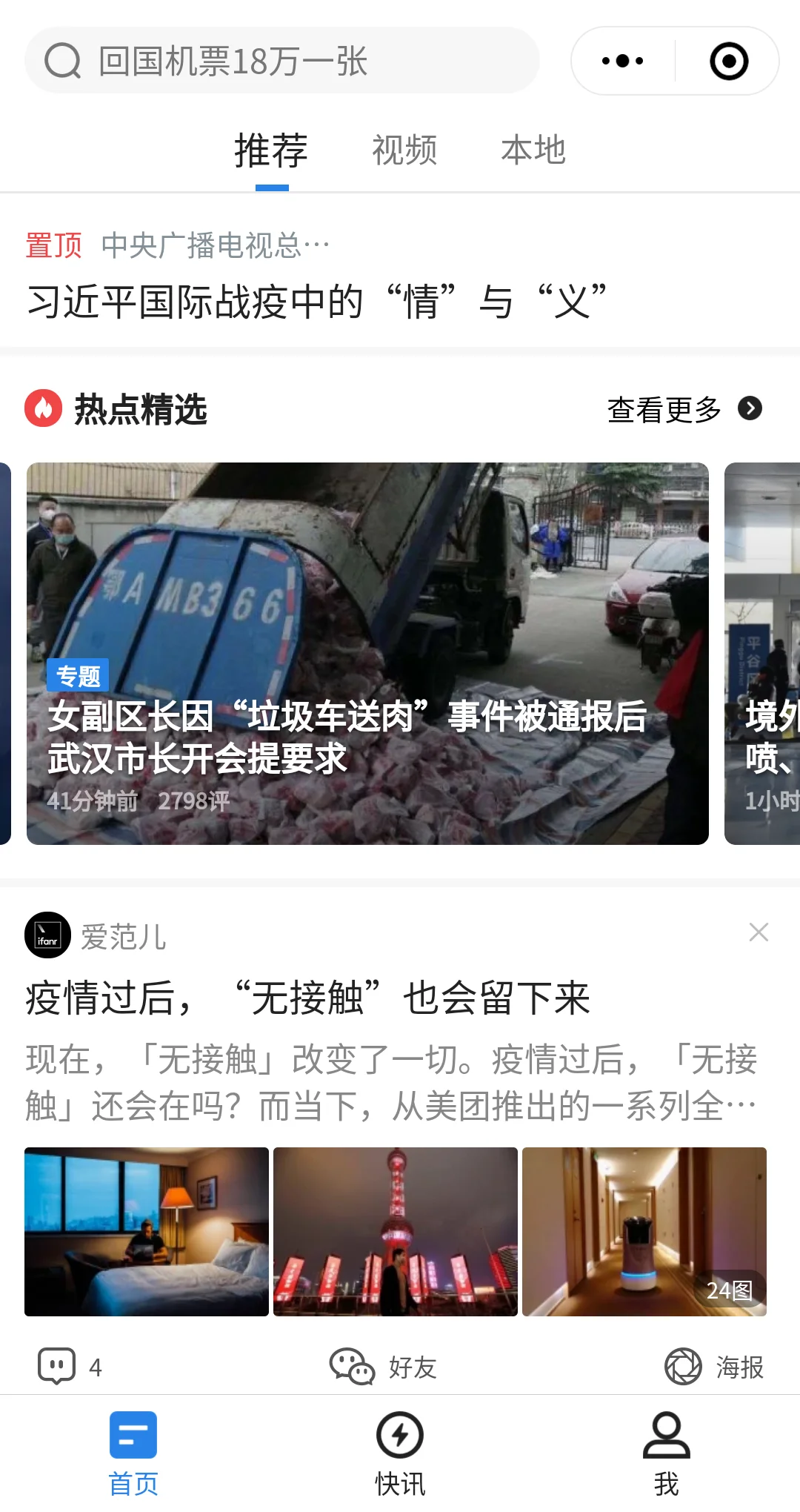Image resolution: width=800 pixels, height=1512 pixels.
Task: Switch to the 本地 tab
Action: (533, 150)
